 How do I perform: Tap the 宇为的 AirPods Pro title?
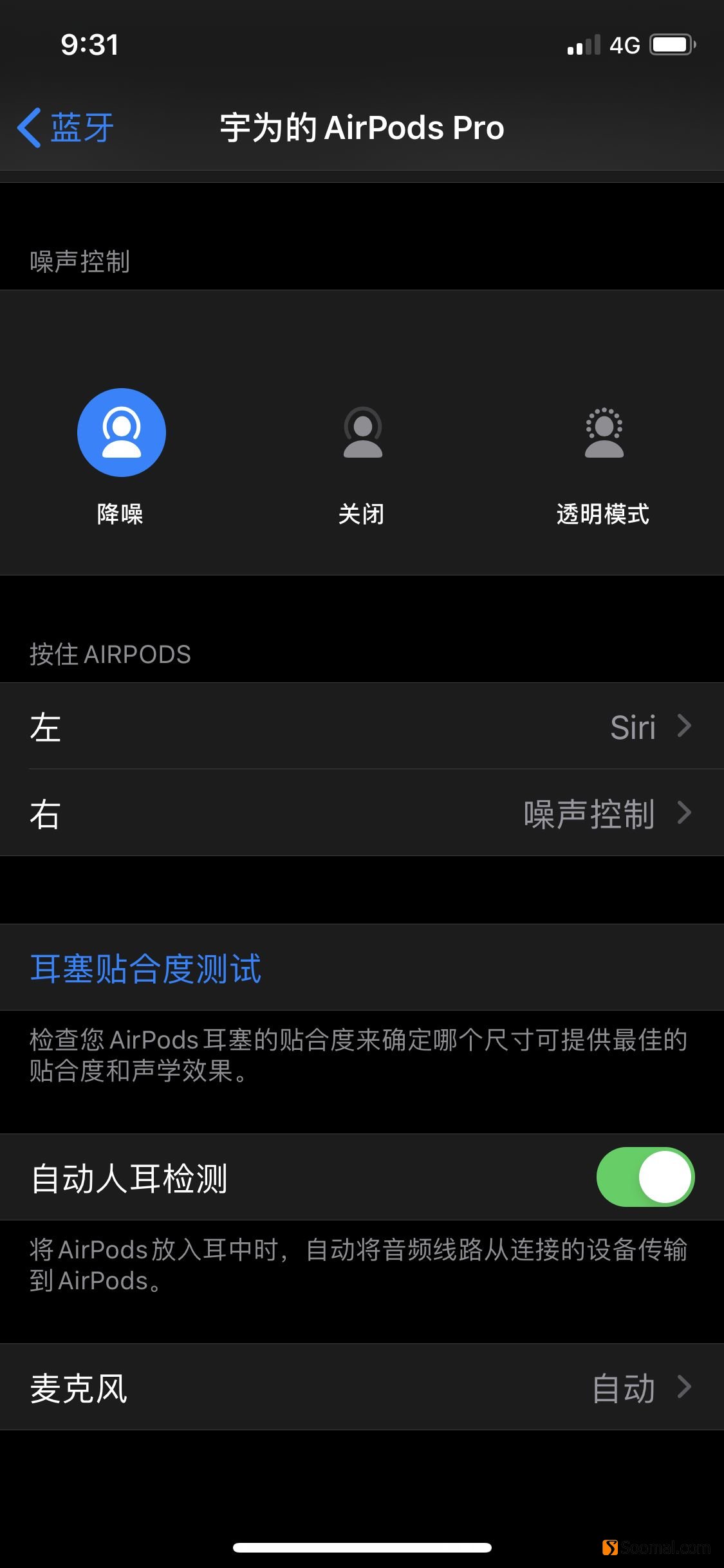[x=362, y=127]
